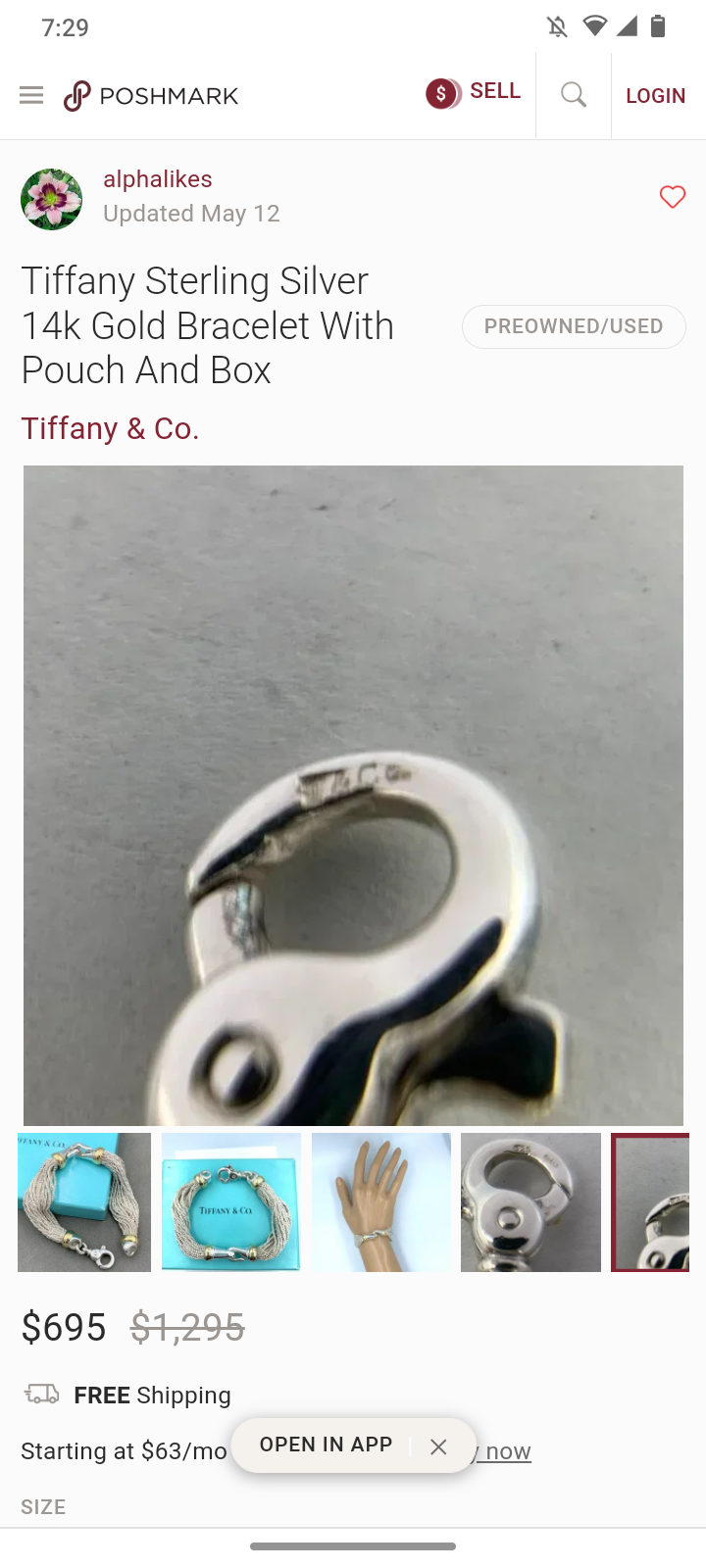Open seller alphalikes' profile
This screenshot has width=706, height=1568.
coord(157,179)
